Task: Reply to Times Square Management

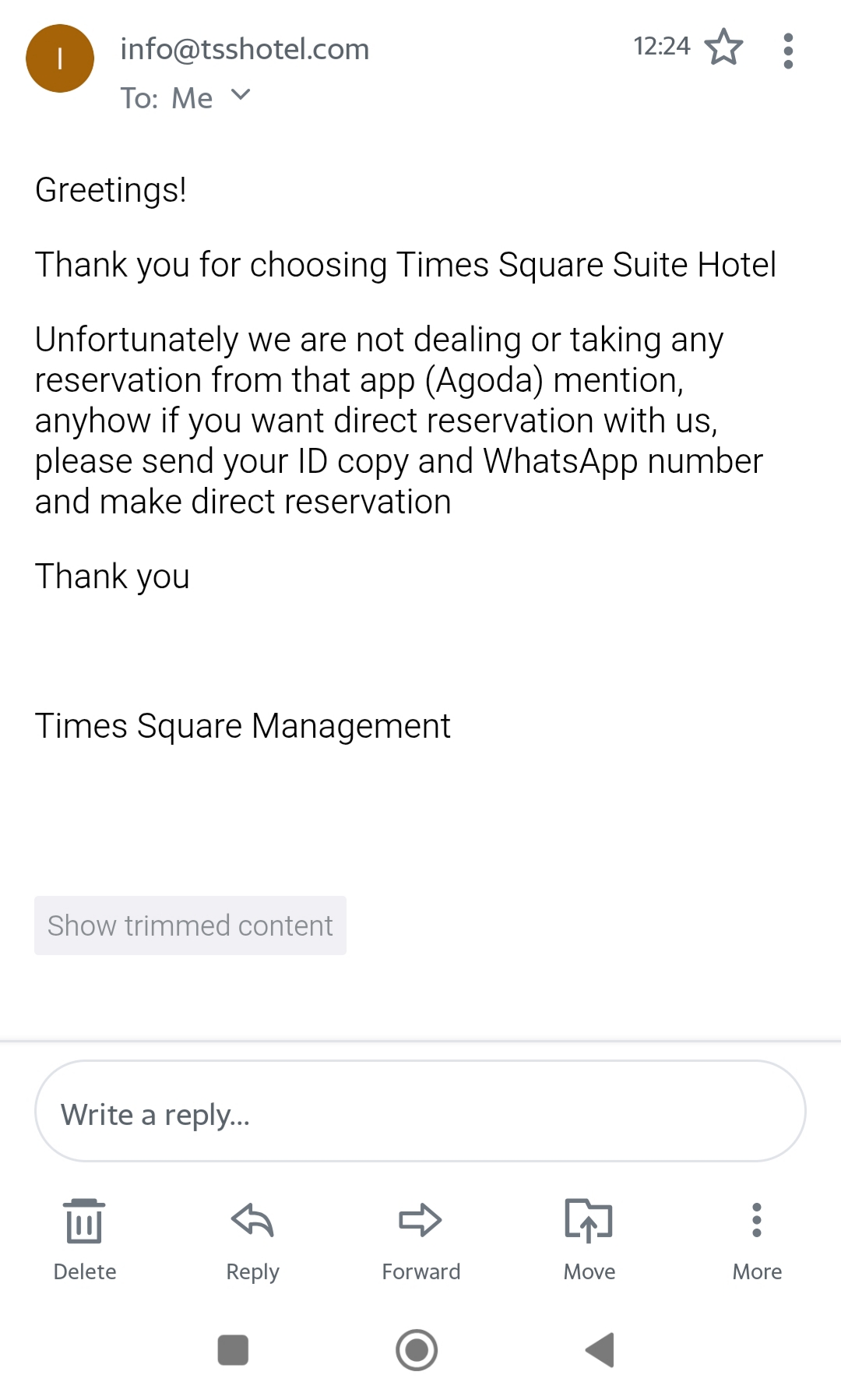Action: (x=252, y=1239)
